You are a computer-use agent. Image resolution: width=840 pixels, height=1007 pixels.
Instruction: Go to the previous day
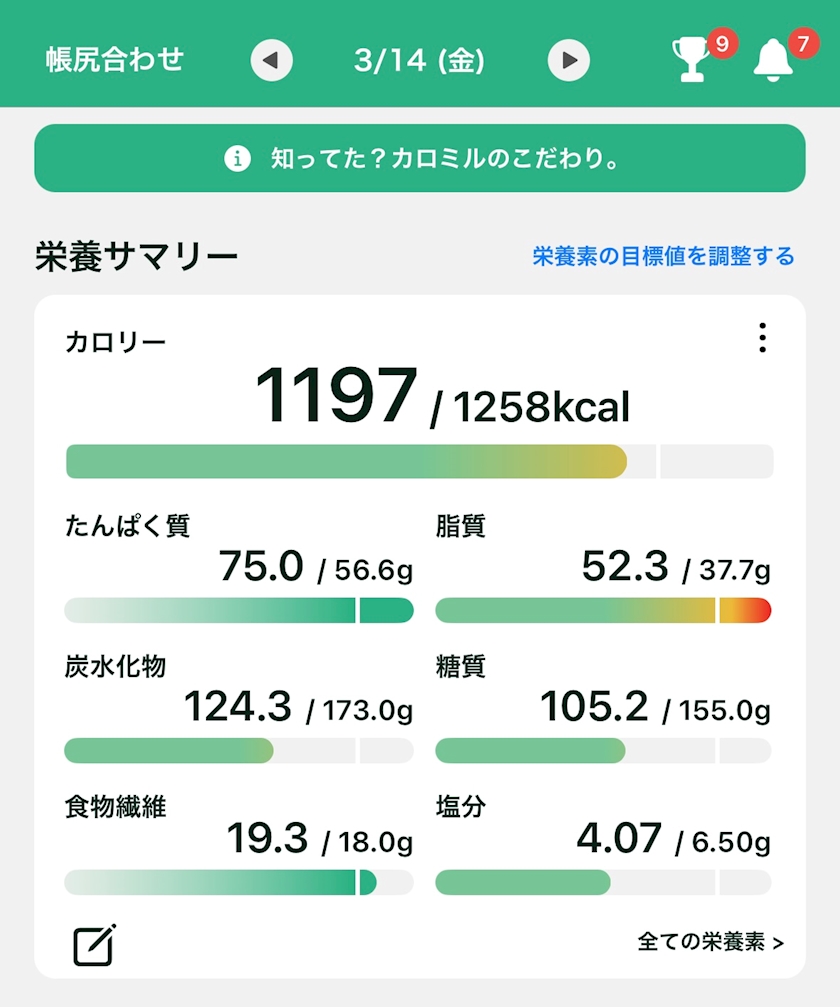pos(271,61)
